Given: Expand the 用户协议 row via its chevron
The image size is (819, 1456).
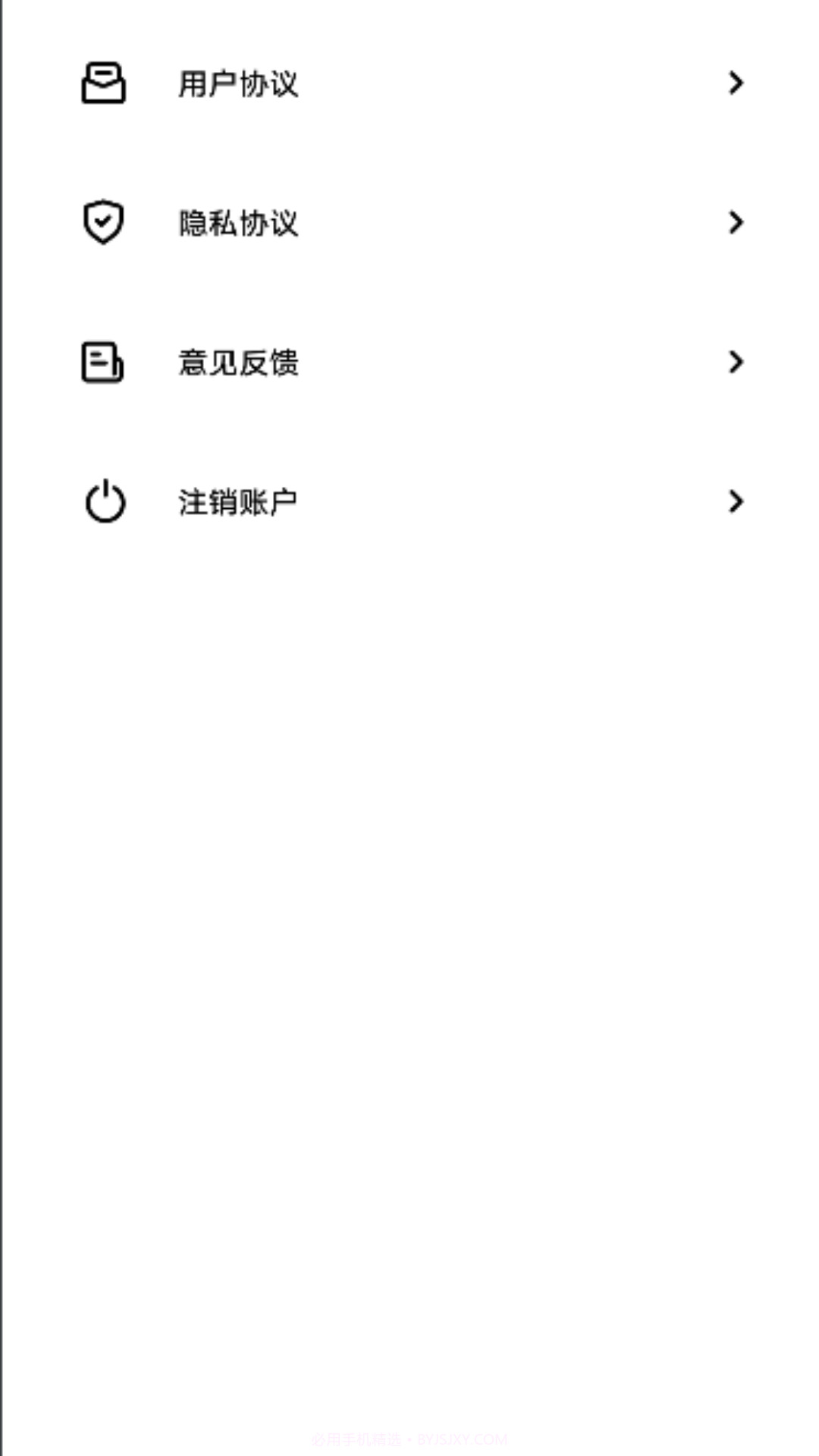Looking at the screenshot, I should [x=735, y=83].
